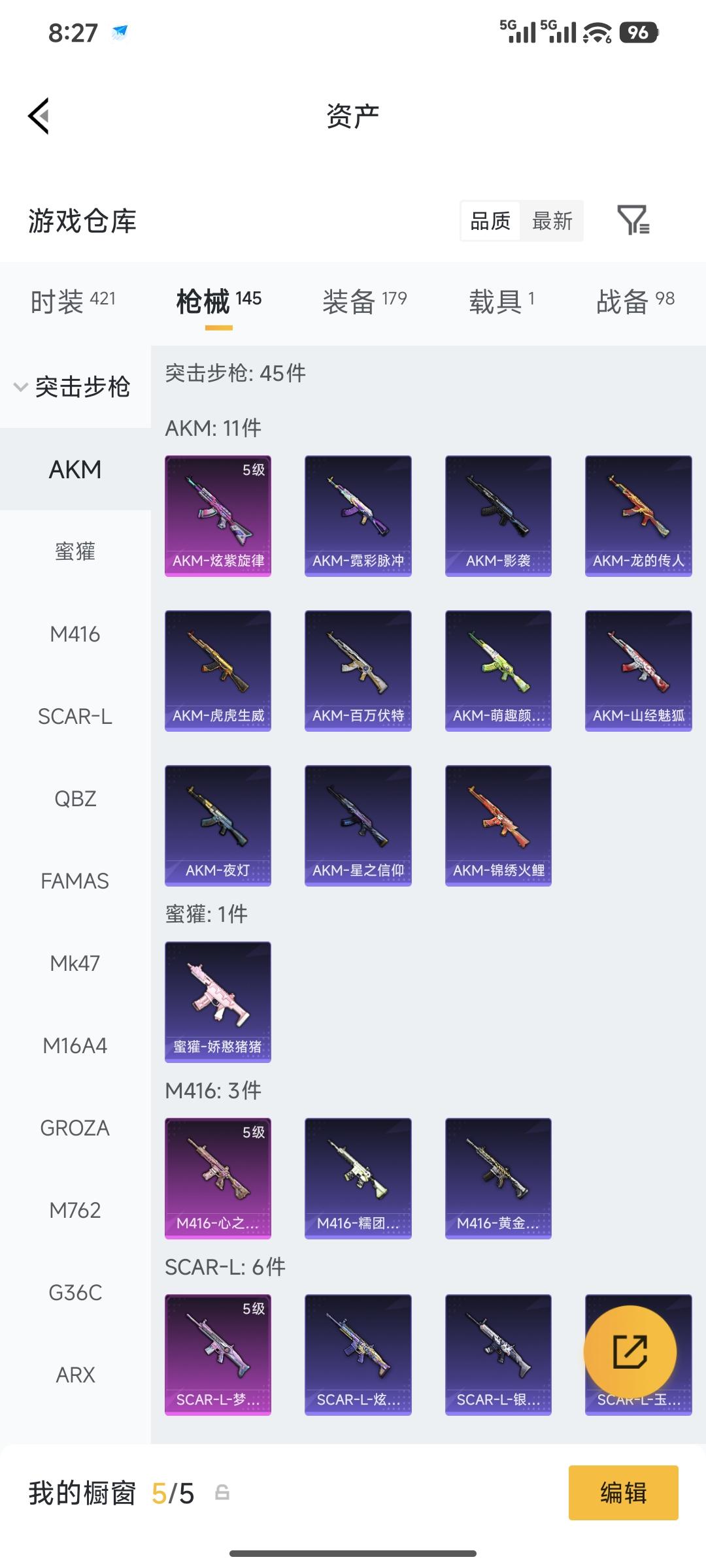Collapse the 突击步枪 category
The image size is (706, 1568).
tap(73, 387)
